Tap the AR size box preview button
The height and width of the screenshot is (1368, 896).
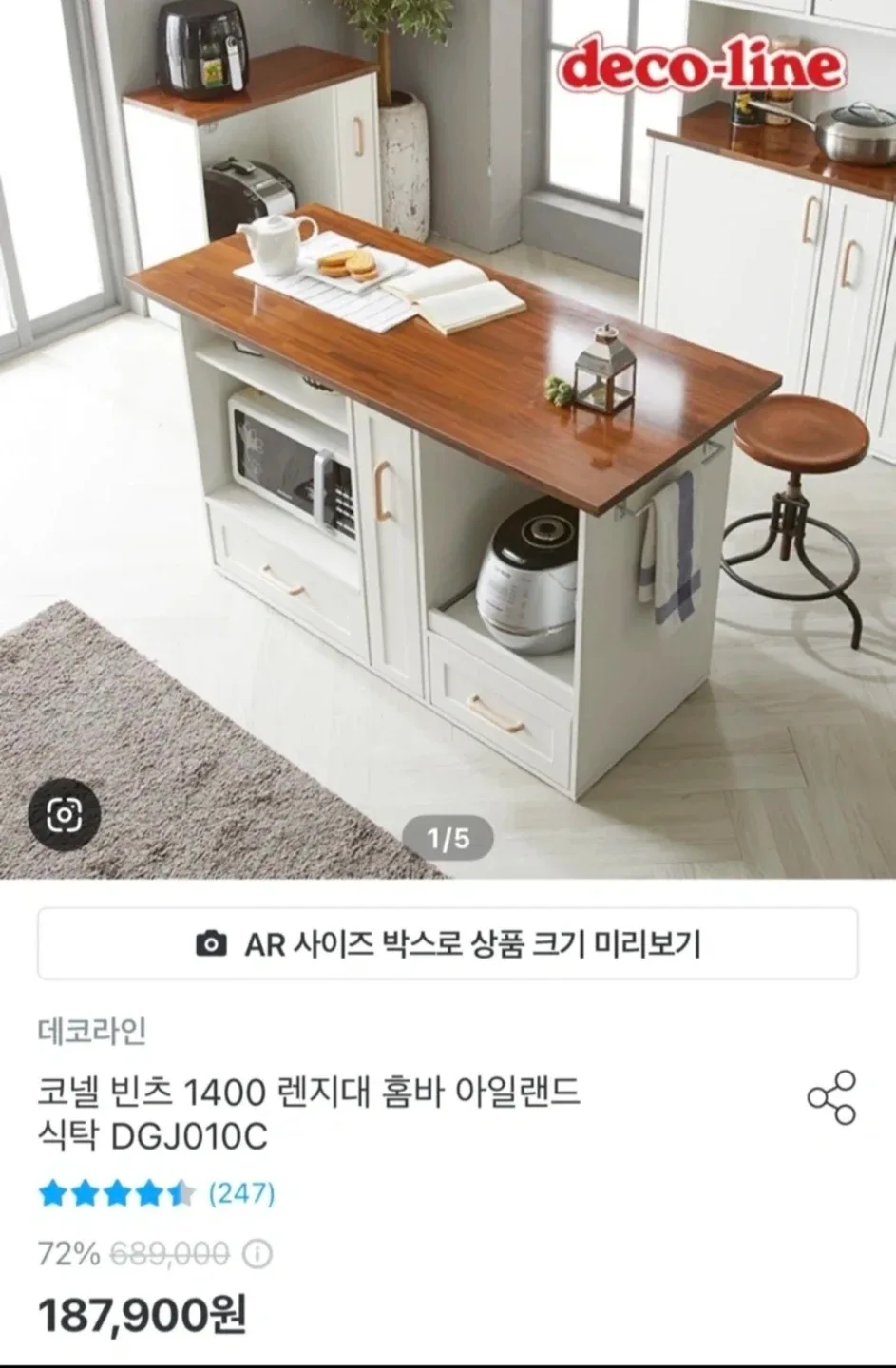click(x=448, y=943)
